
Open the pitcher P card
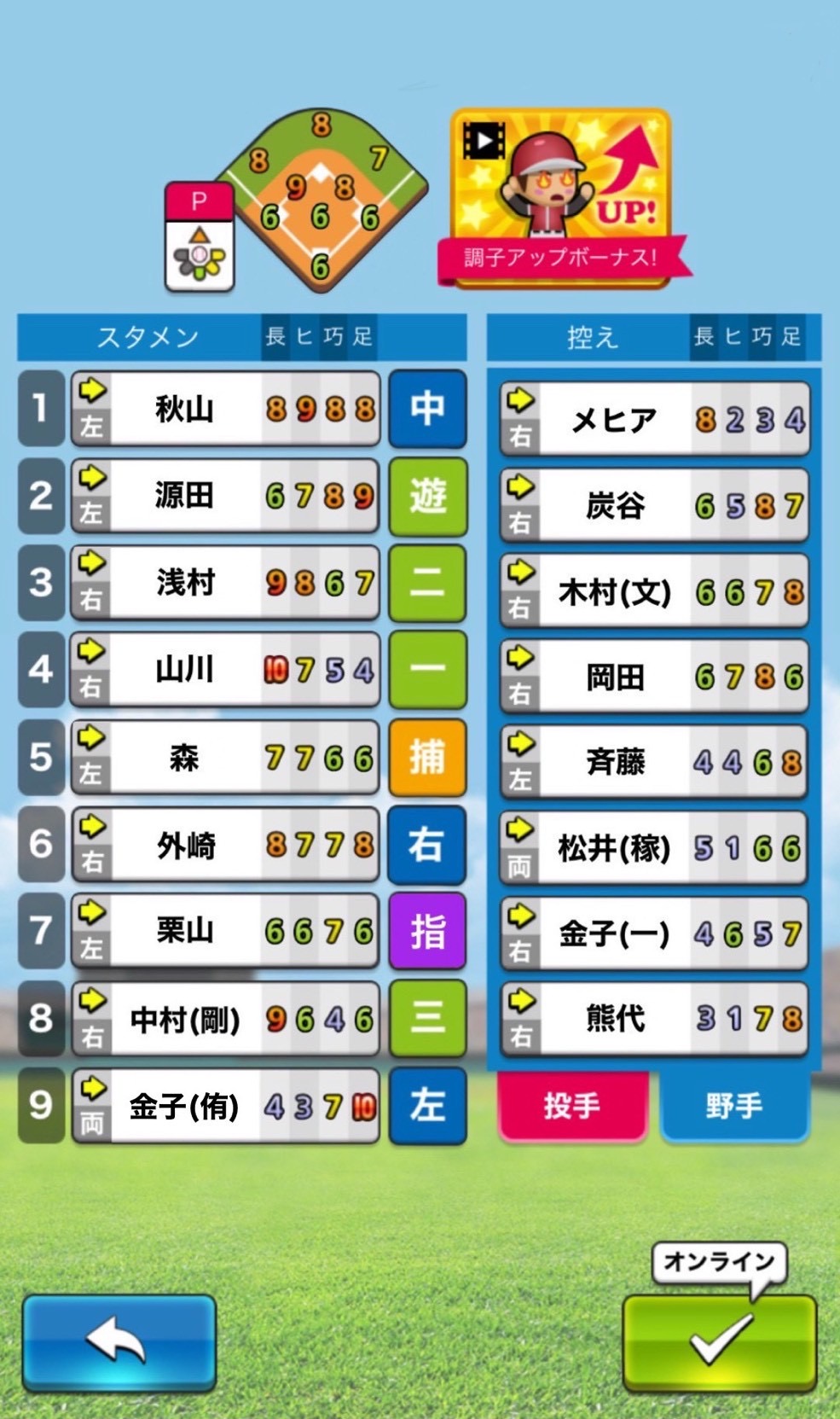click(x=199, y=236)
